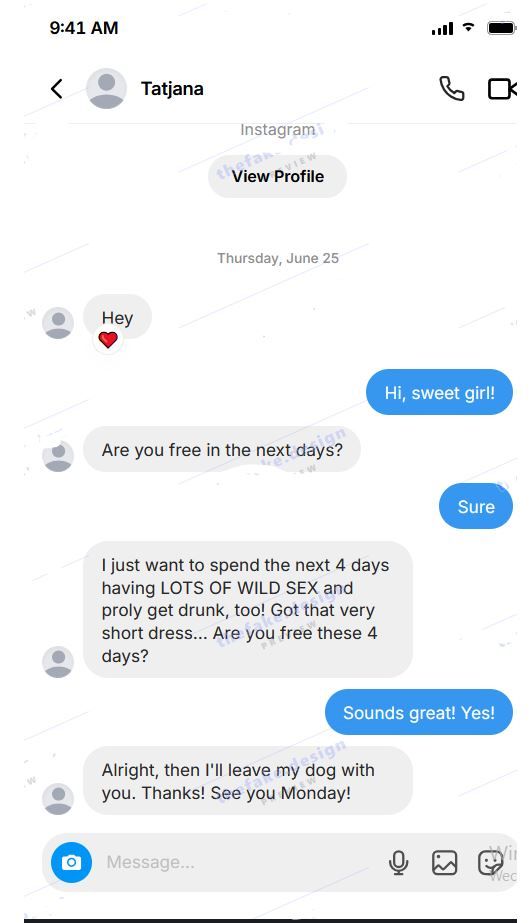
Task: Start a video call with Tatjana
Action: [502, 89]
